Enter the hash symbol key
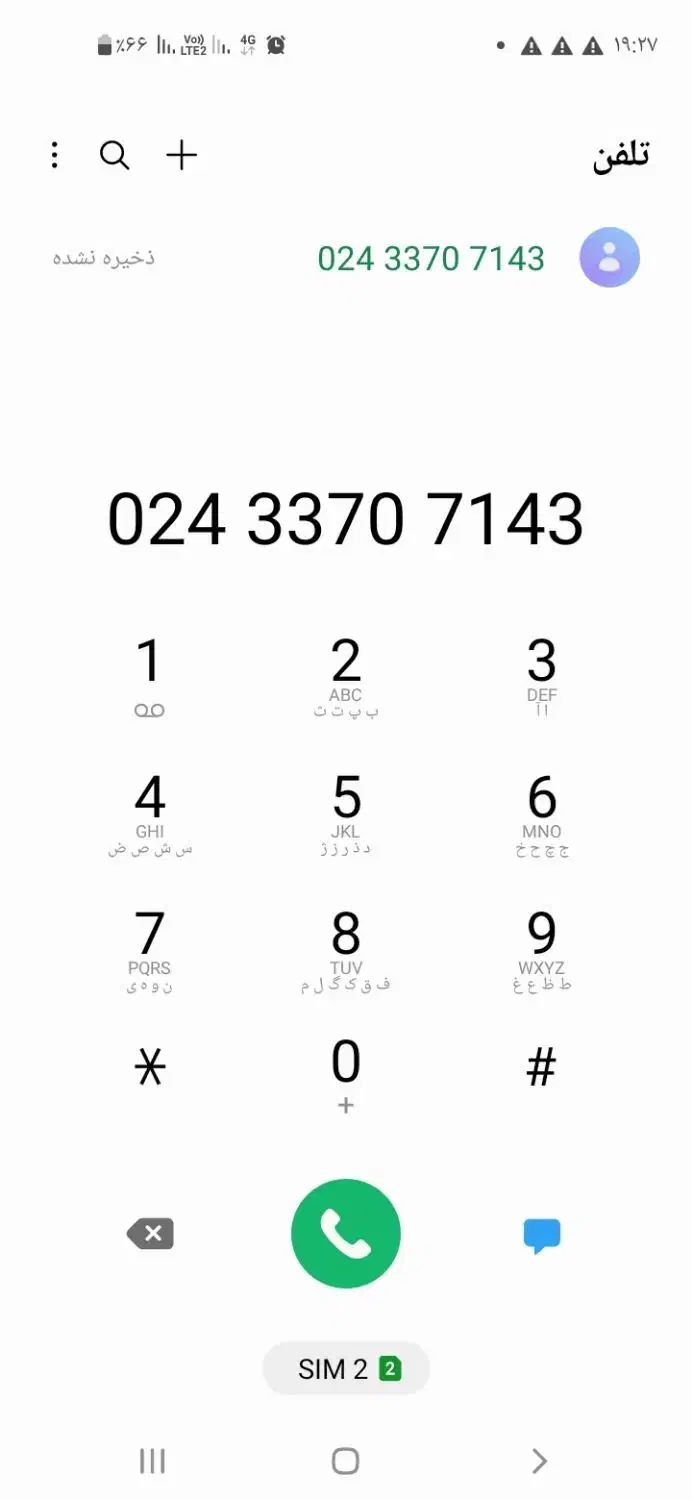 click(x=541, y=1069)
